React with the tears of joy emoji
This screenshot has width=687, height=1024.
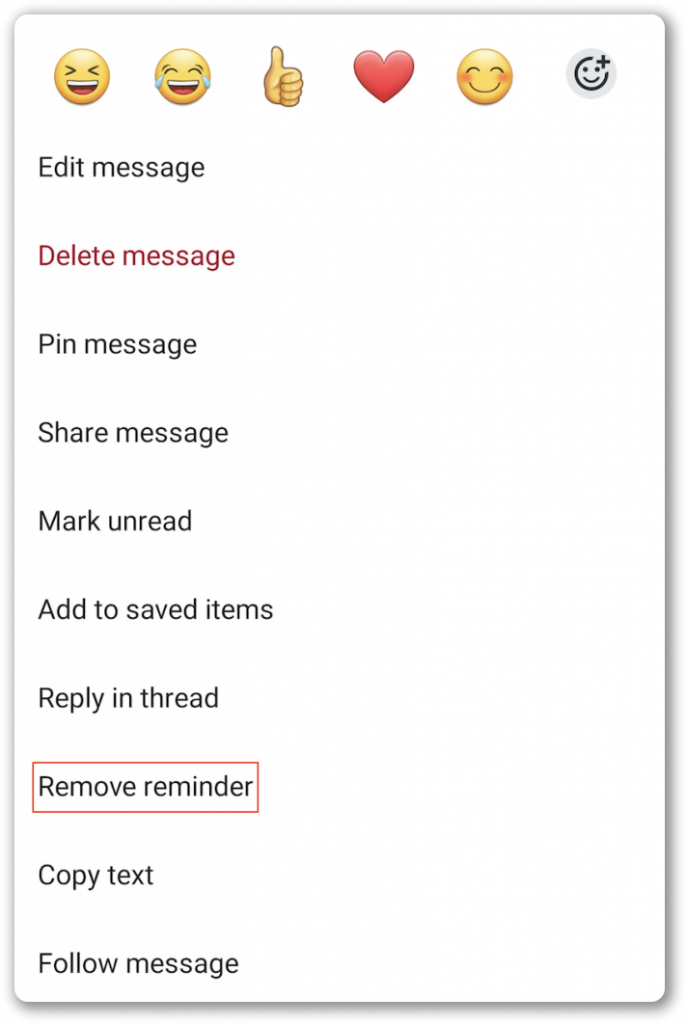click(183, 78)
